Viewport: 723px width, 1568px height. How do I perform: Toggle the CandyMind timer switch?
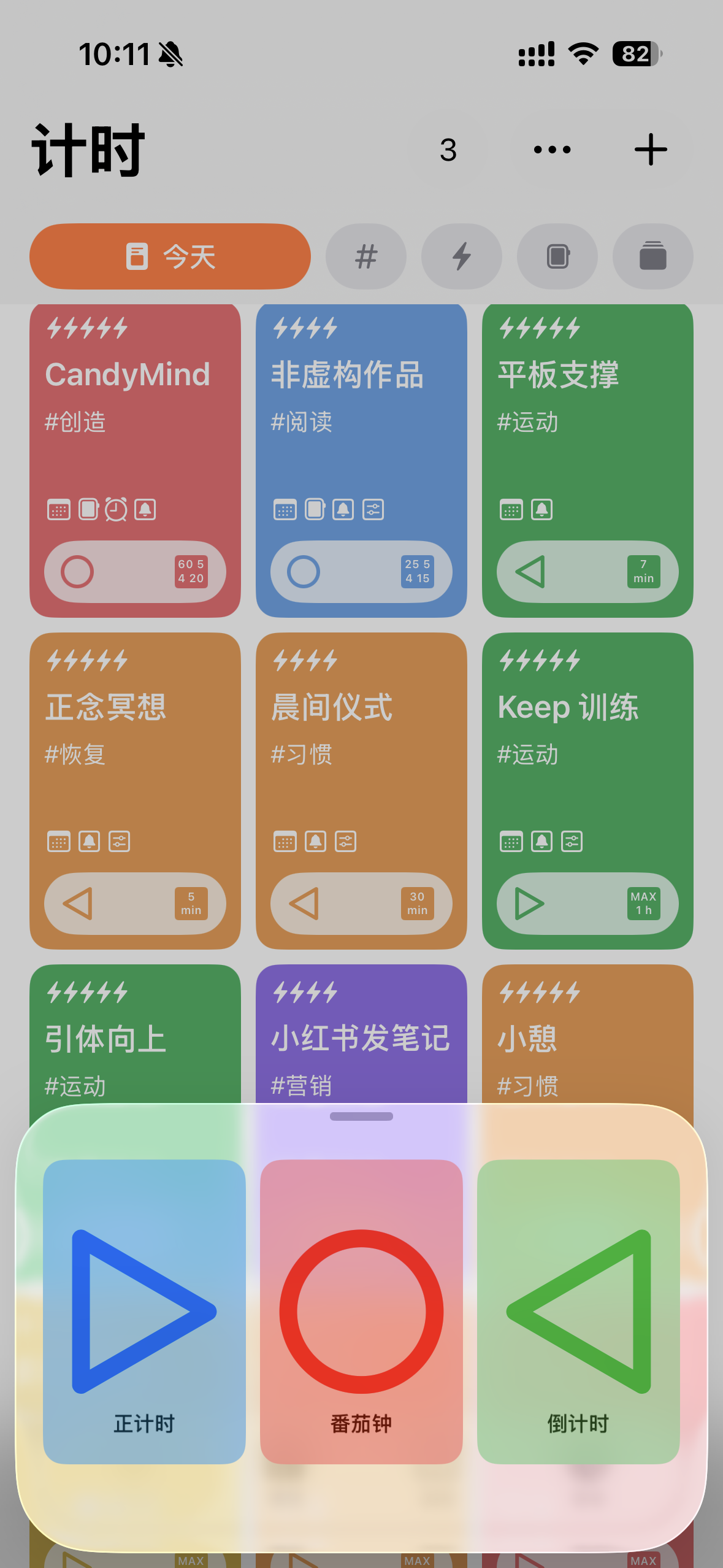(136, 571)
